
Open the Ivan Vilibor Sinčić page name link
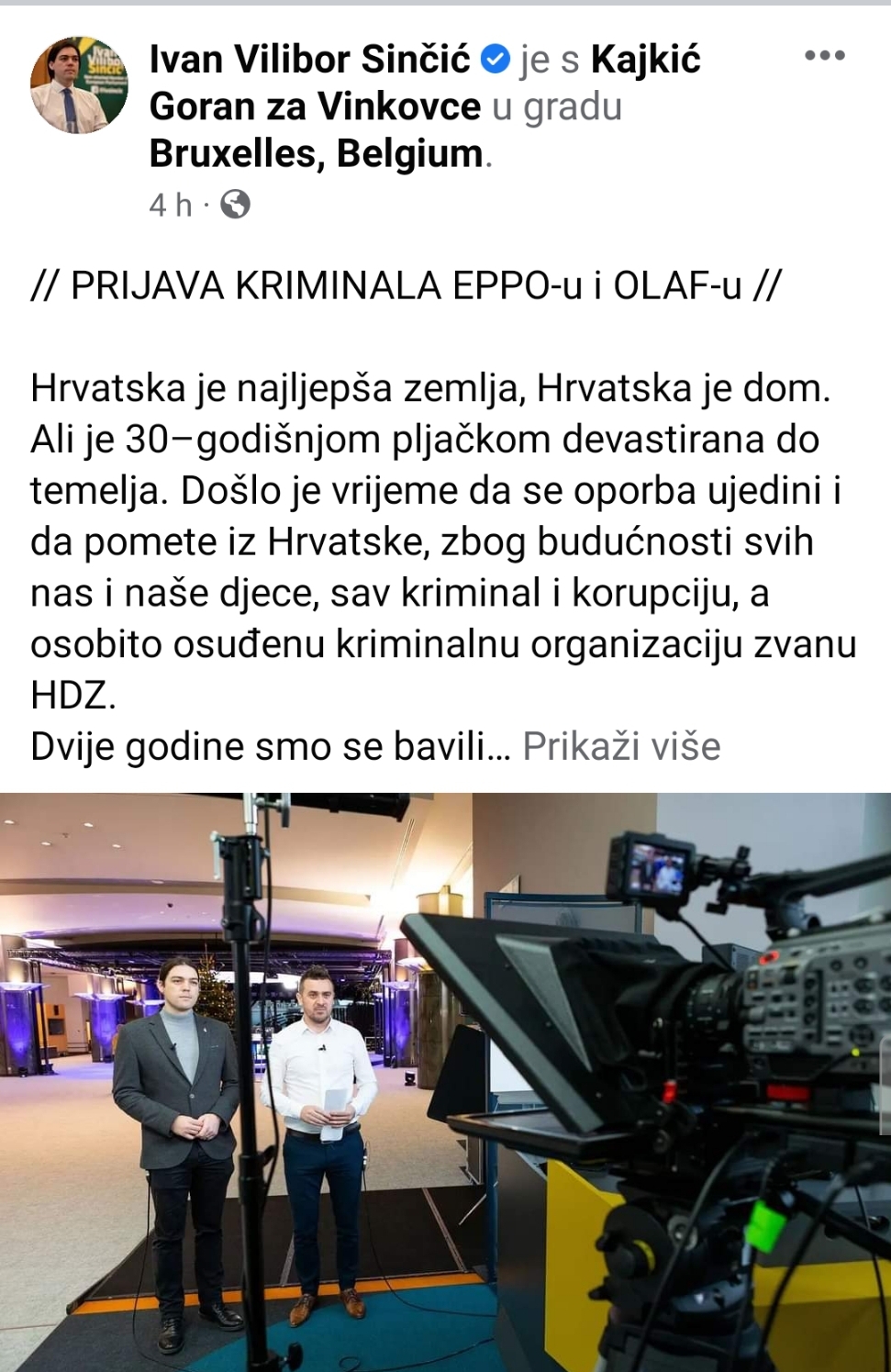[x=309, y=60]
